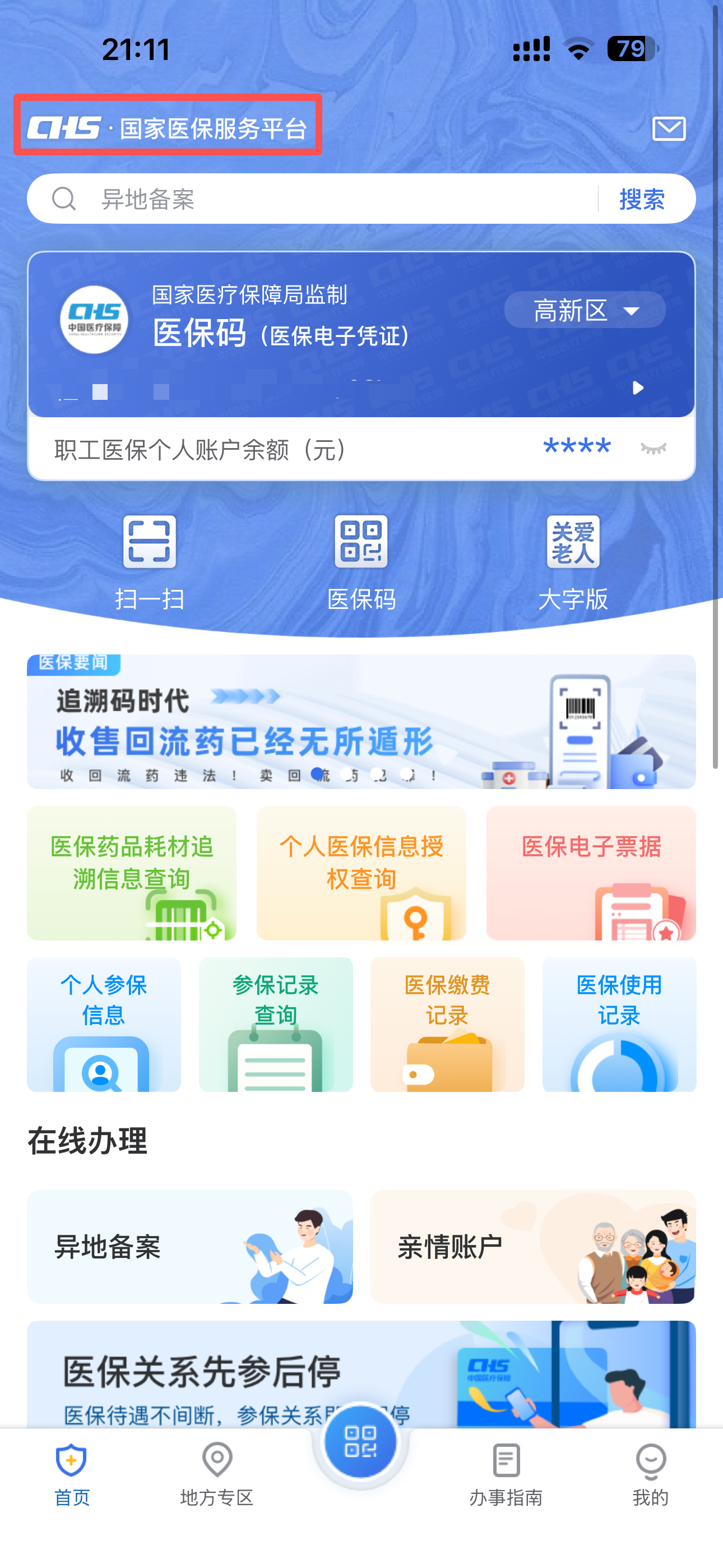Image resolution: width=723 pixels, height=1568 pixels.
Task: Open the 大字版 large-text mode
Action: (573, 561)
